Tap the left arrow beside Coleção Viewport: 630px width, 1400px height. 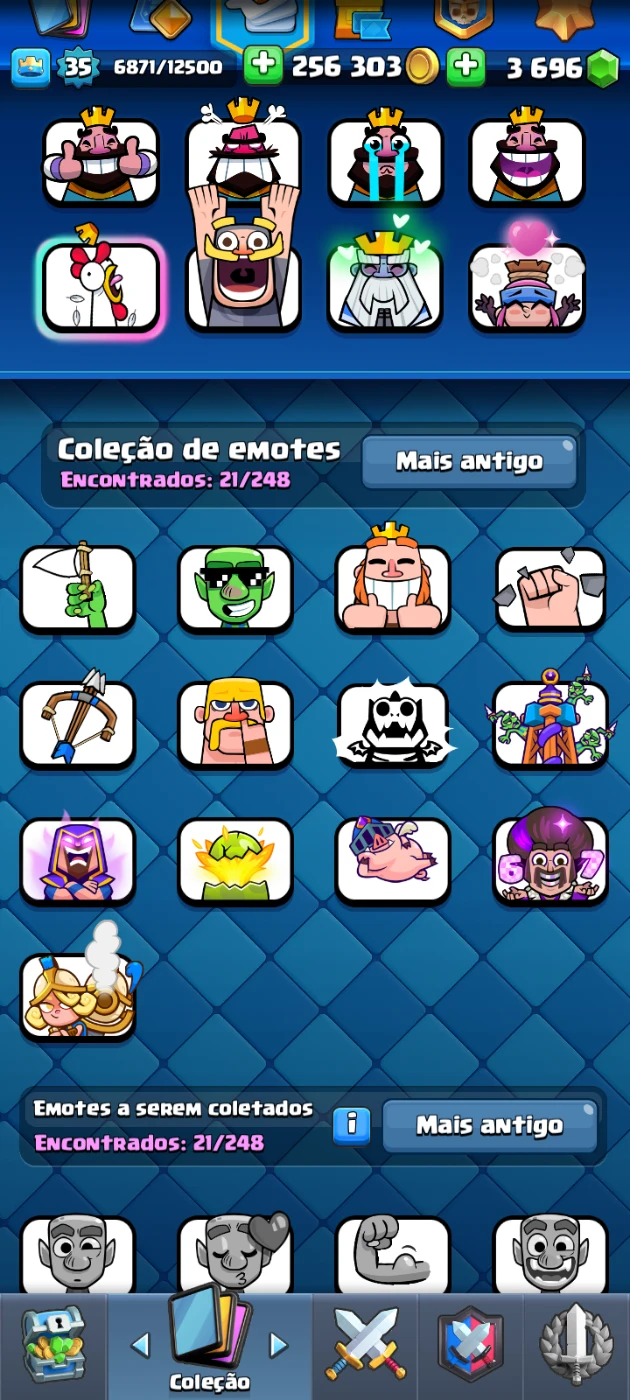pyautogui.click(x=140, y=1345)
